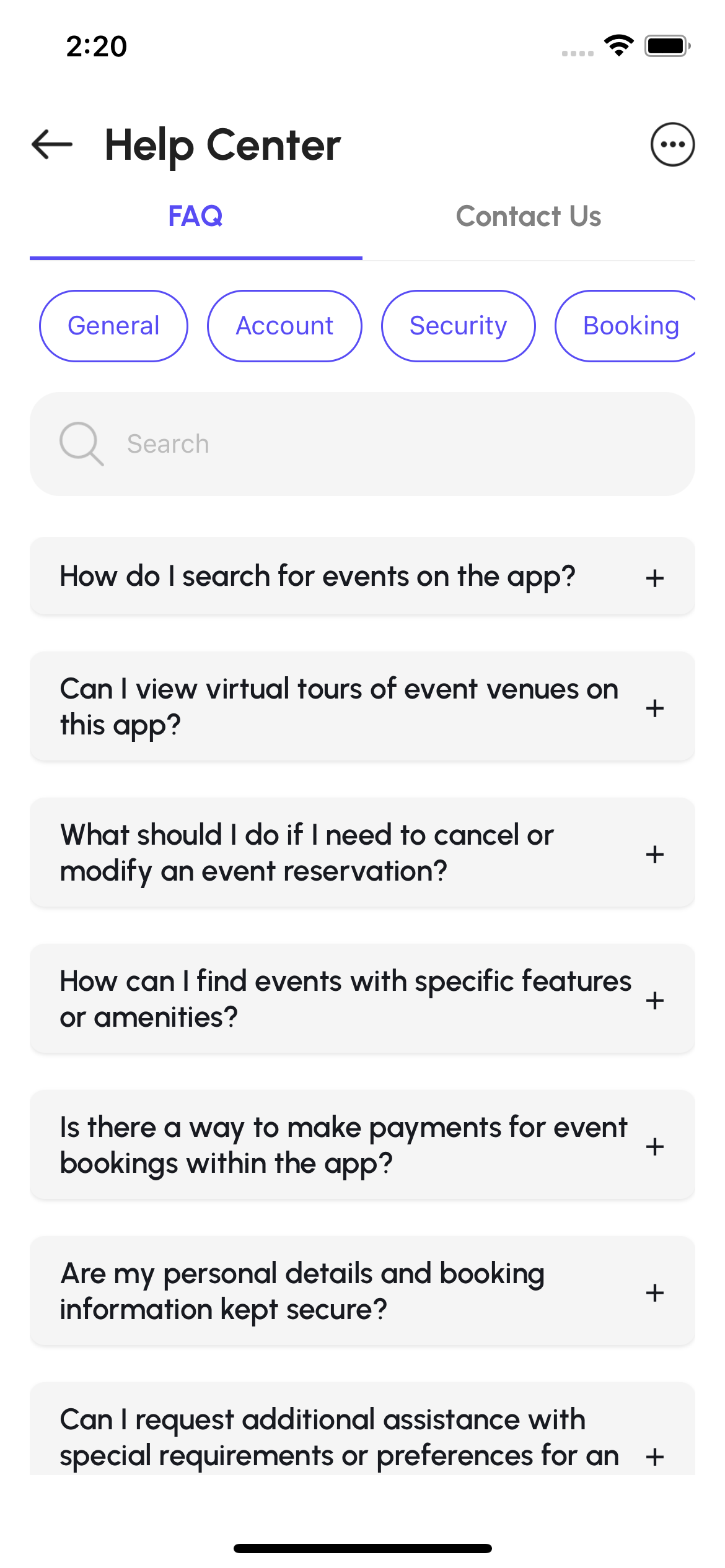Screen dimensions: 725x1568
Task: Expand the virtual tours of venues question
Action: (362, 707)
